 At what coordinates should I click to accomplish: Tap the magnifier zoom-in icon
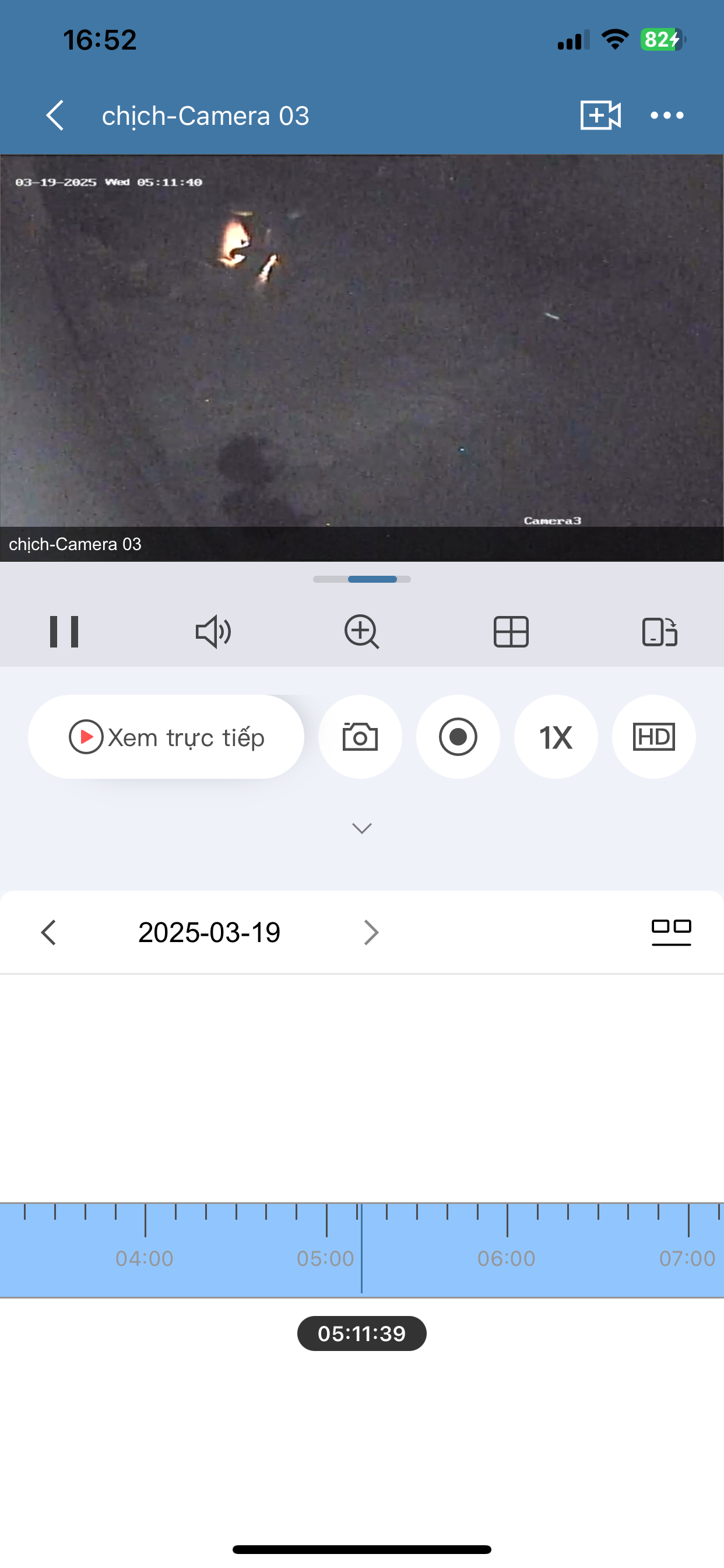pos(361,631)
